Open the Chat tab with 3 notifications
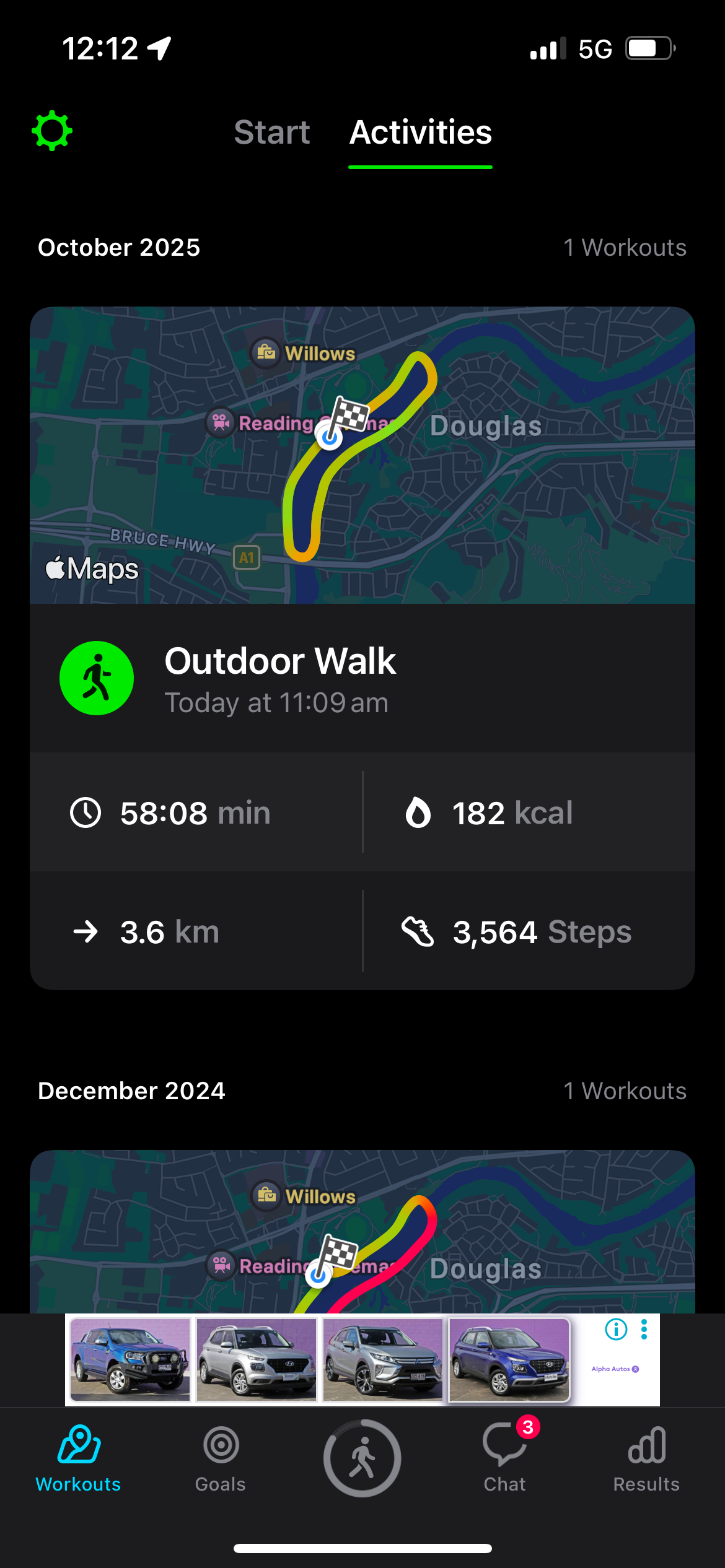Image resolution: width=725 pixels, height=1568 pixels. coord(504,1458)
